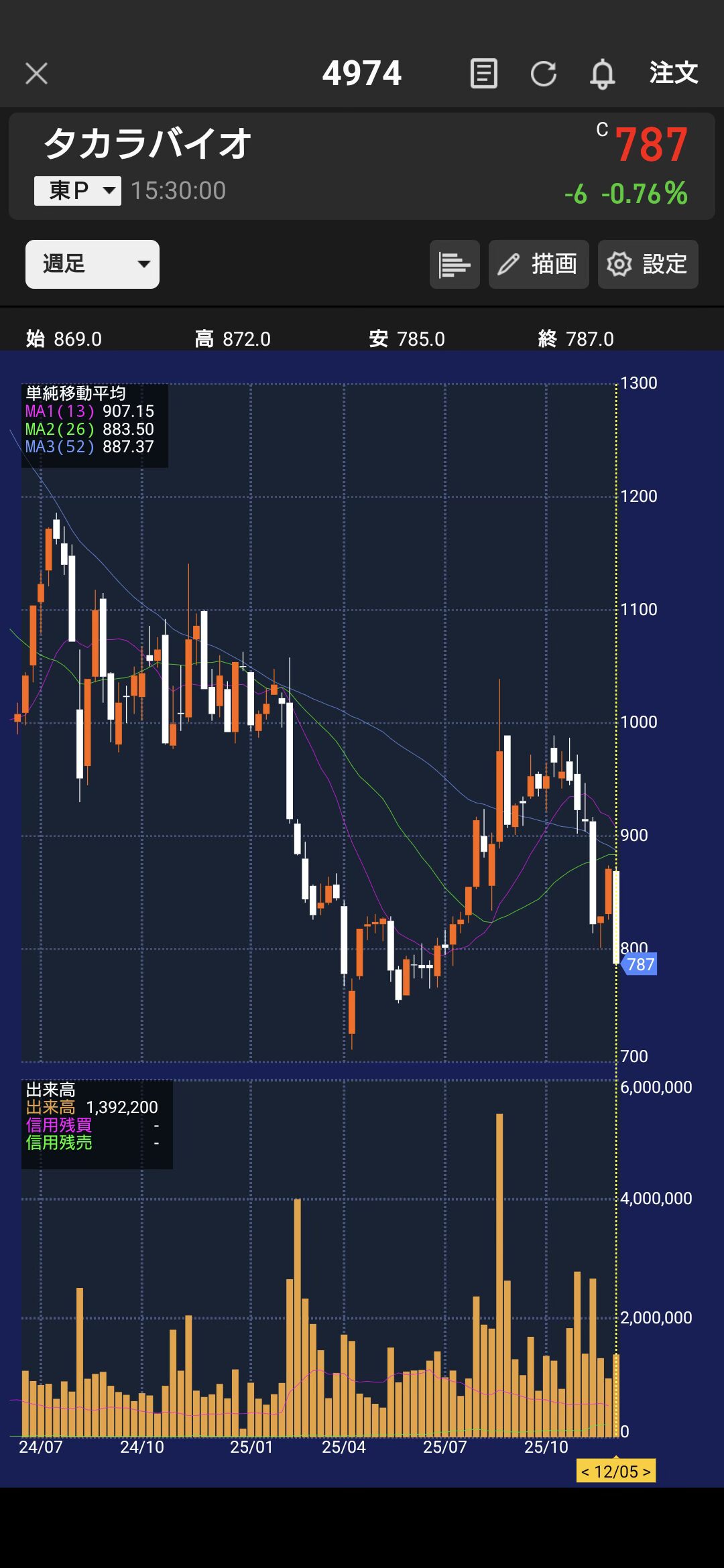The height and width of the screenshot is (1568, 724).
Task: Toggle the volume-by-price bars icon
Action: coord(455,264)
